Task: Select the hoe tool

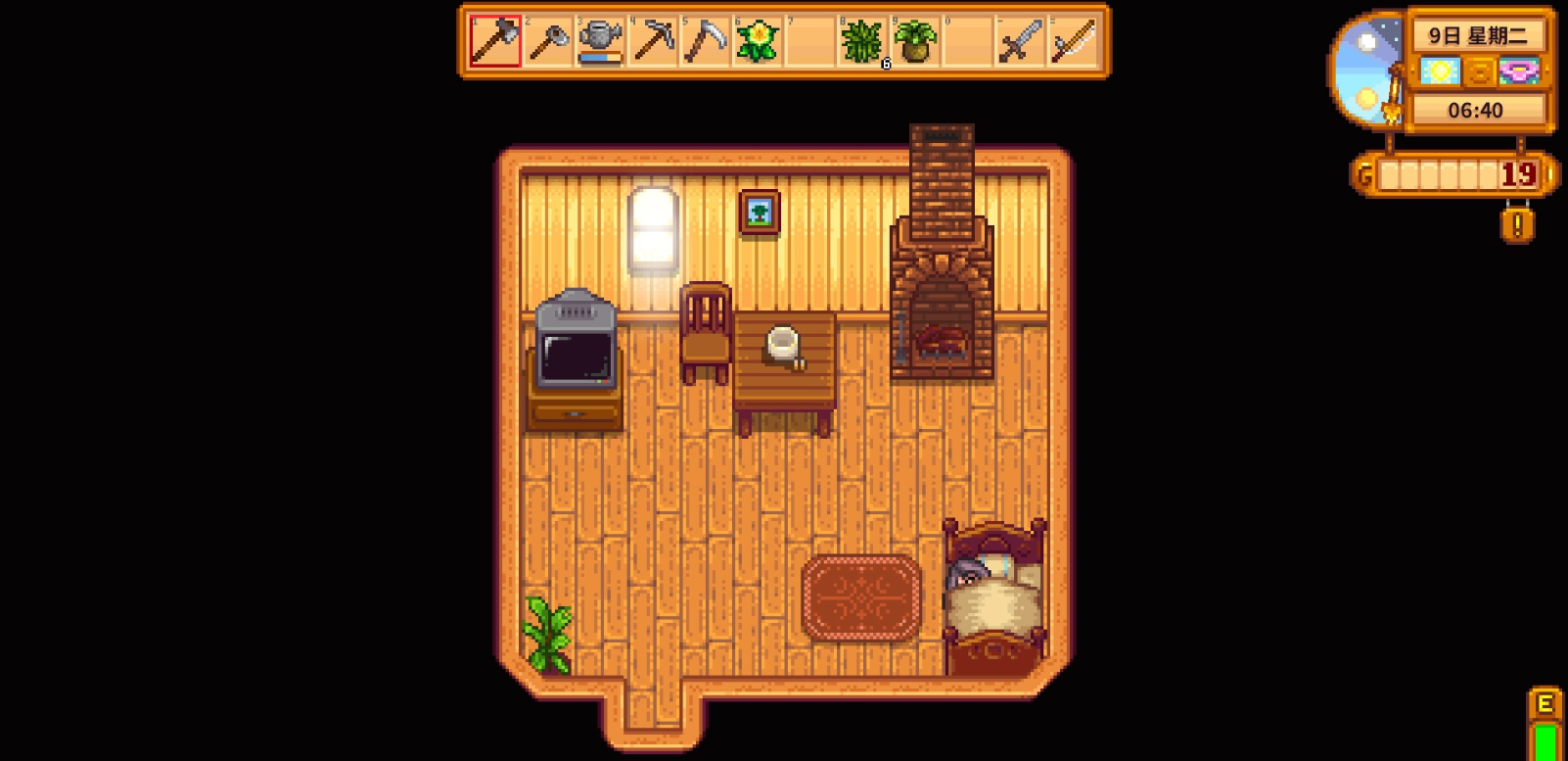Action: [549, 42]
